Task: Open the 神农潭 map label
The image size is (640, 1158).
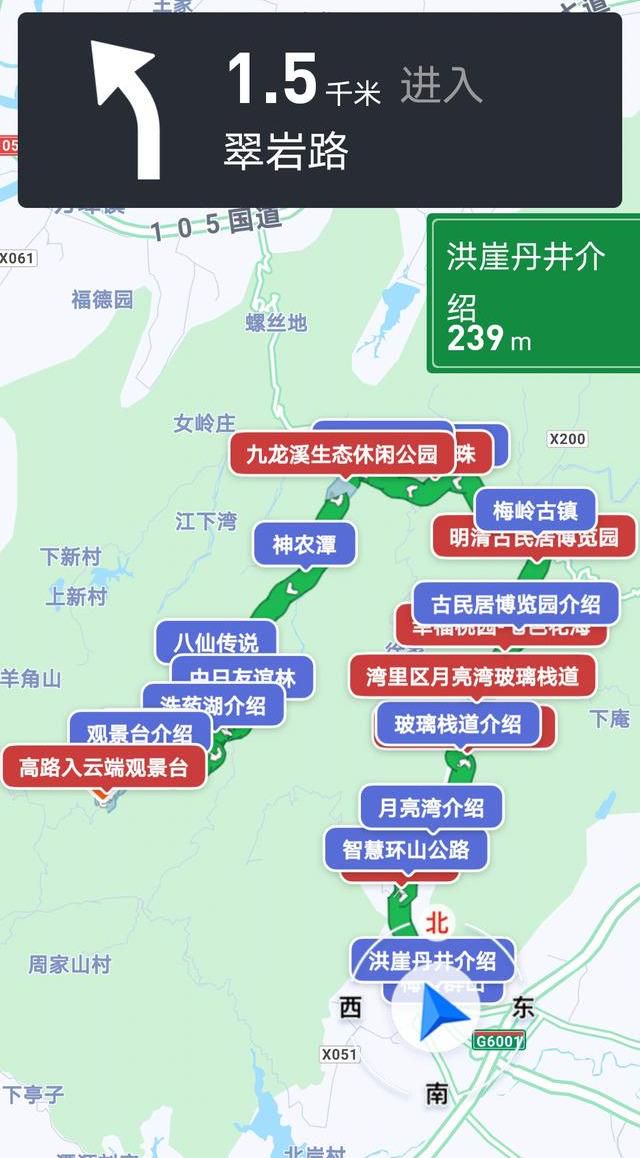Action: tap(304, 545)
